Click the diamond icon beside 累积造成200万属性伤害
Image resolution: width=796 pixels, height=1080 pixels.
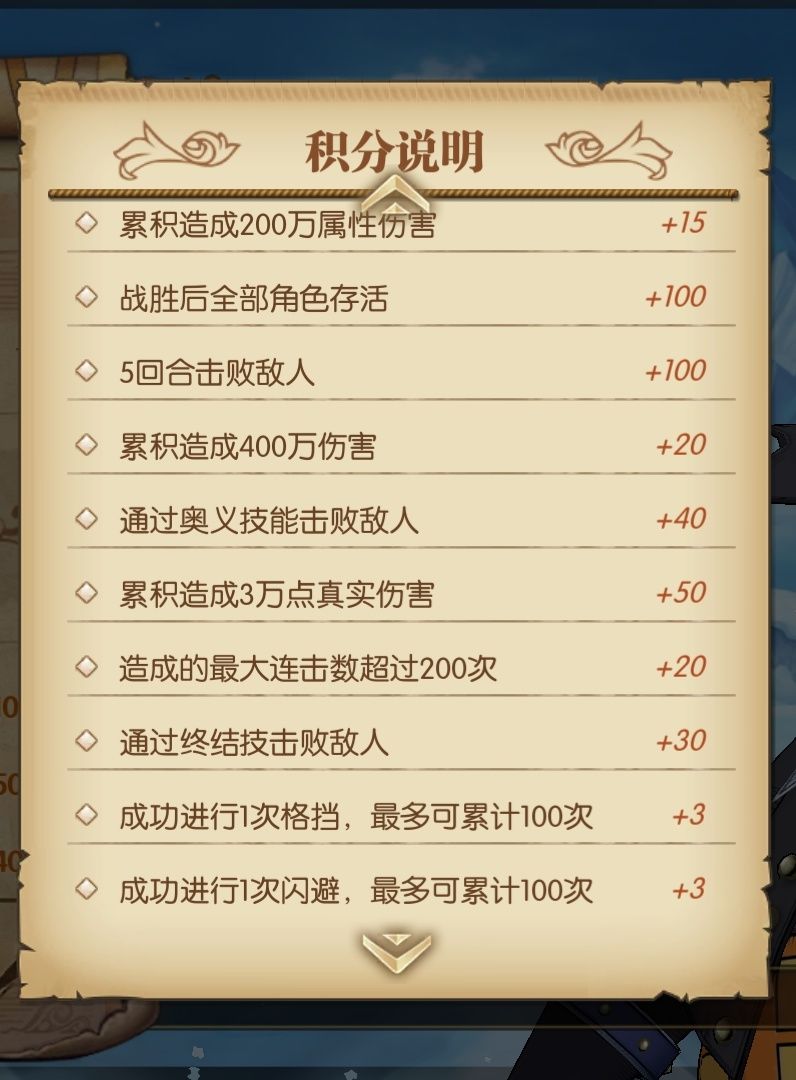(x=85, y=225)
